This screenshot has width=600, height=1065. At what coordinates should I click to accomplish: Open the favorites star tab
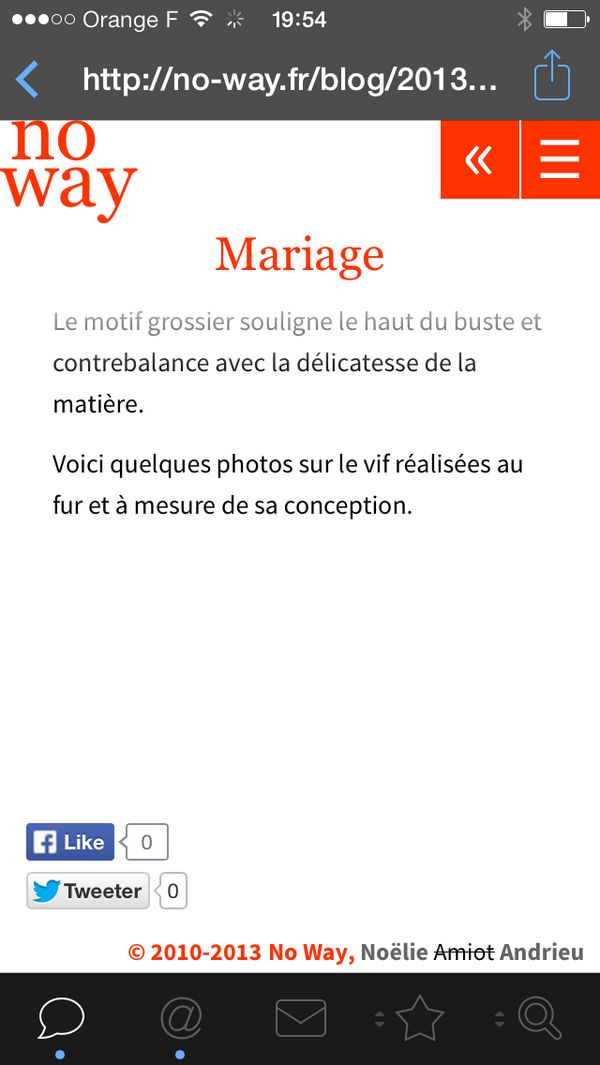(419, 1017)
